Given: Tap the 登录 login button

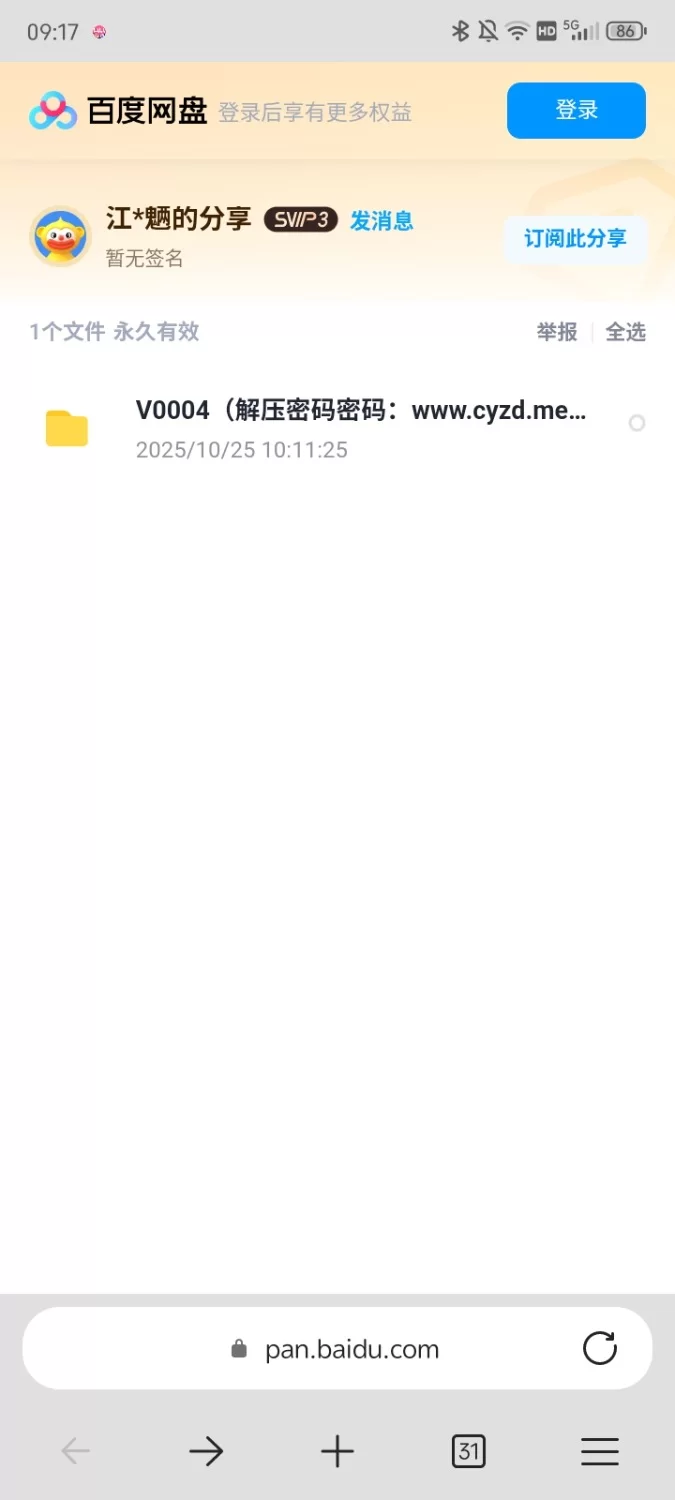Looking at the screenshot, I should [576, 110].
